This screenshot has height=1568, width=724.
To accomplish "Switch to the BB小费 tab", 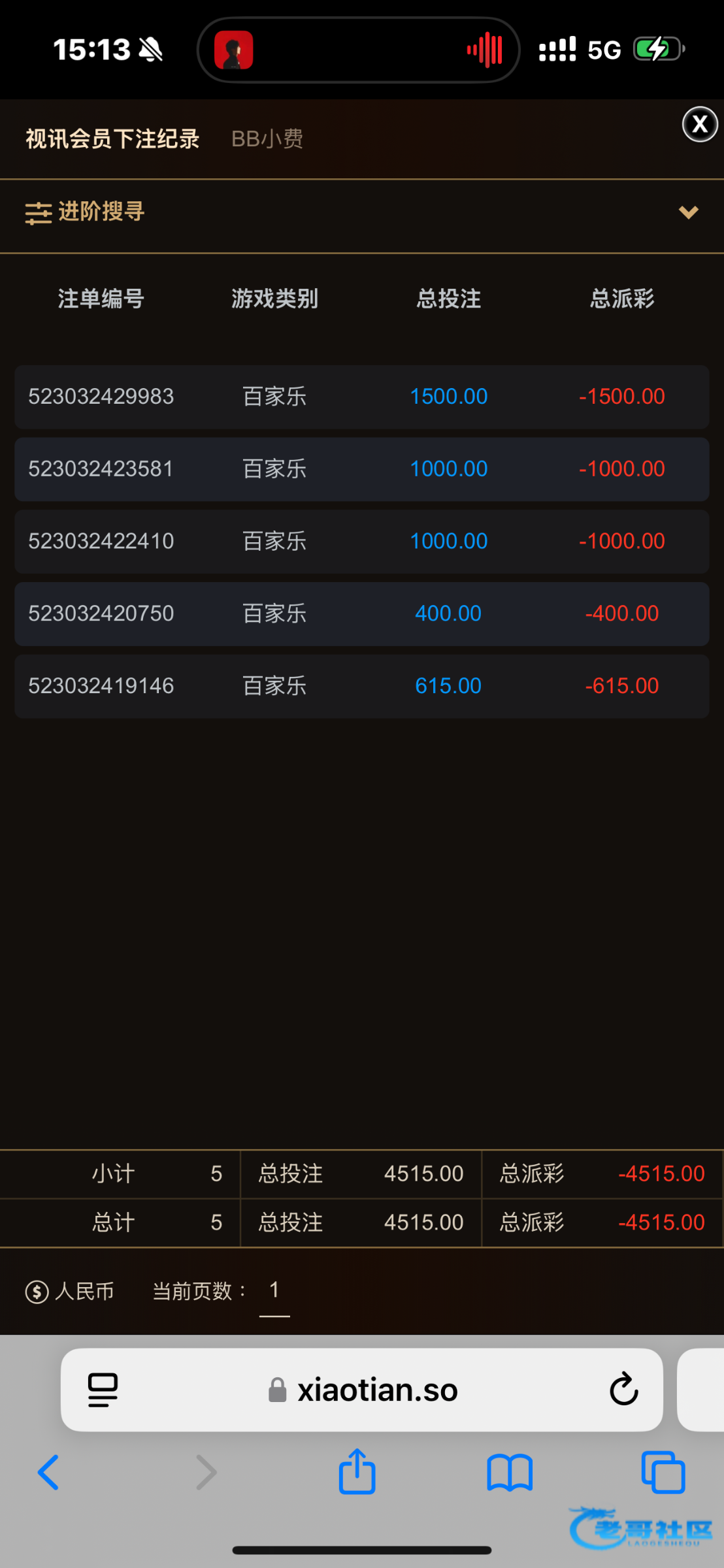I will (267, 139).
